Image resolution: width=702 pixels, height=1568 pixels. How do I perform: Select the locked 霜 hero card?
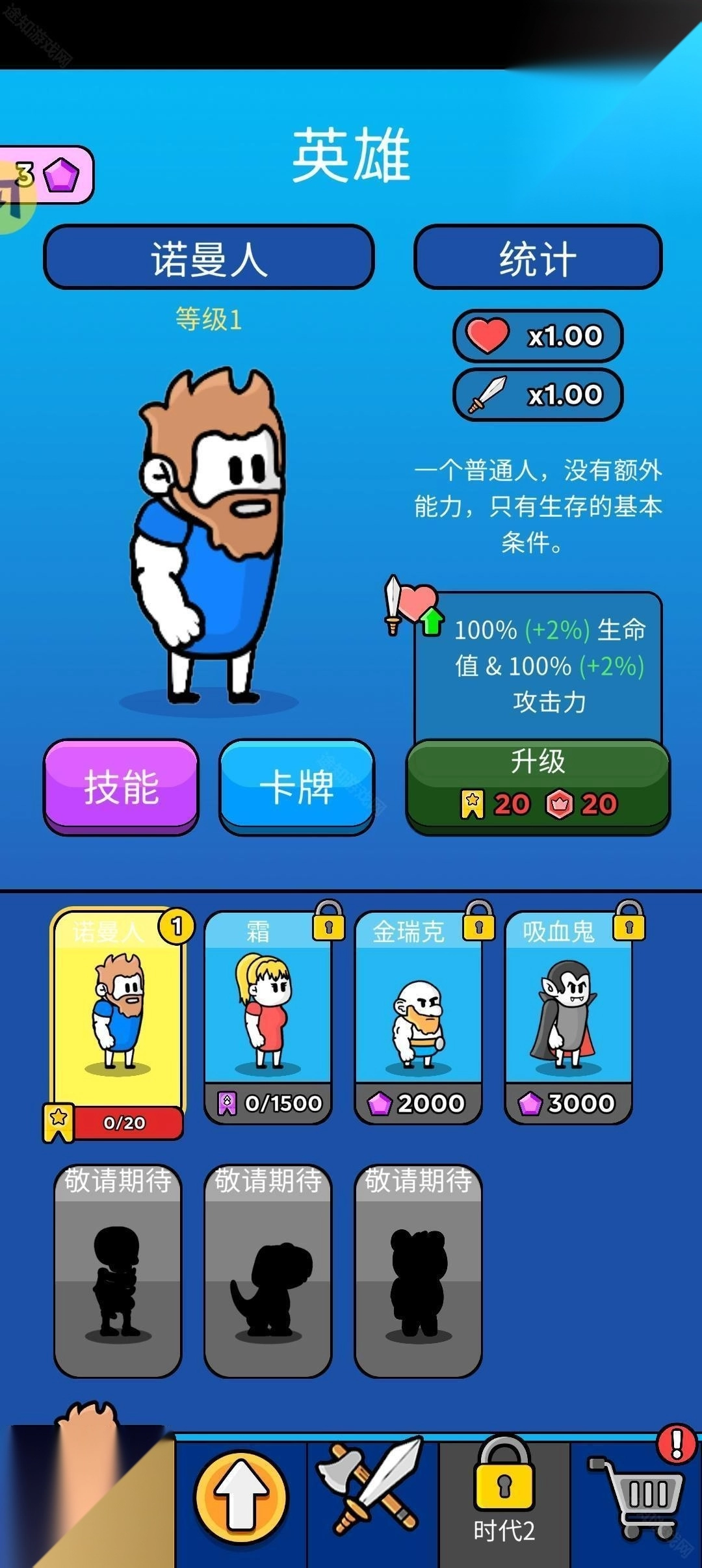pos(268,1014)
